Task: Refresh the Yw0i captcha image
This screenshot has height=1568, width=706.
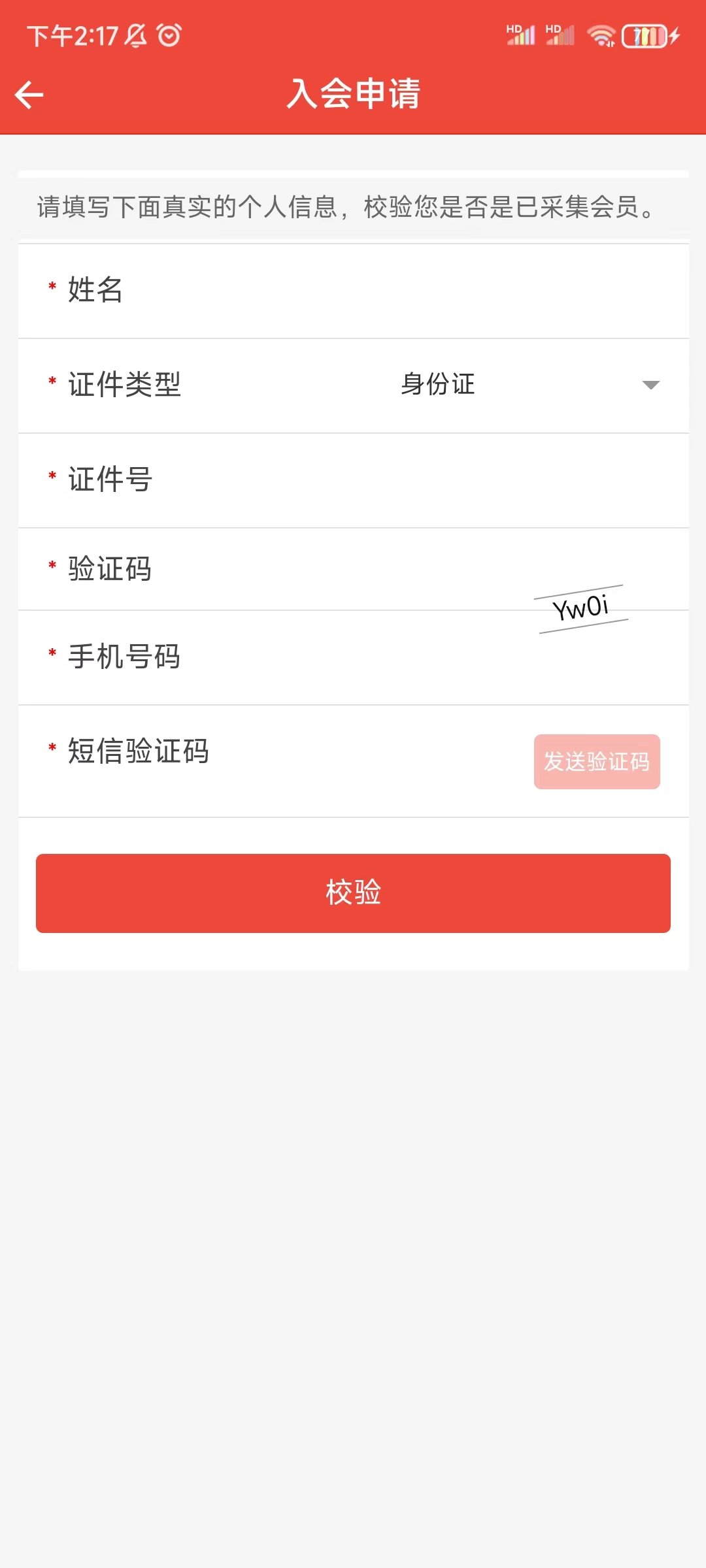Action: pyautogui.click(x=581, y=608)
